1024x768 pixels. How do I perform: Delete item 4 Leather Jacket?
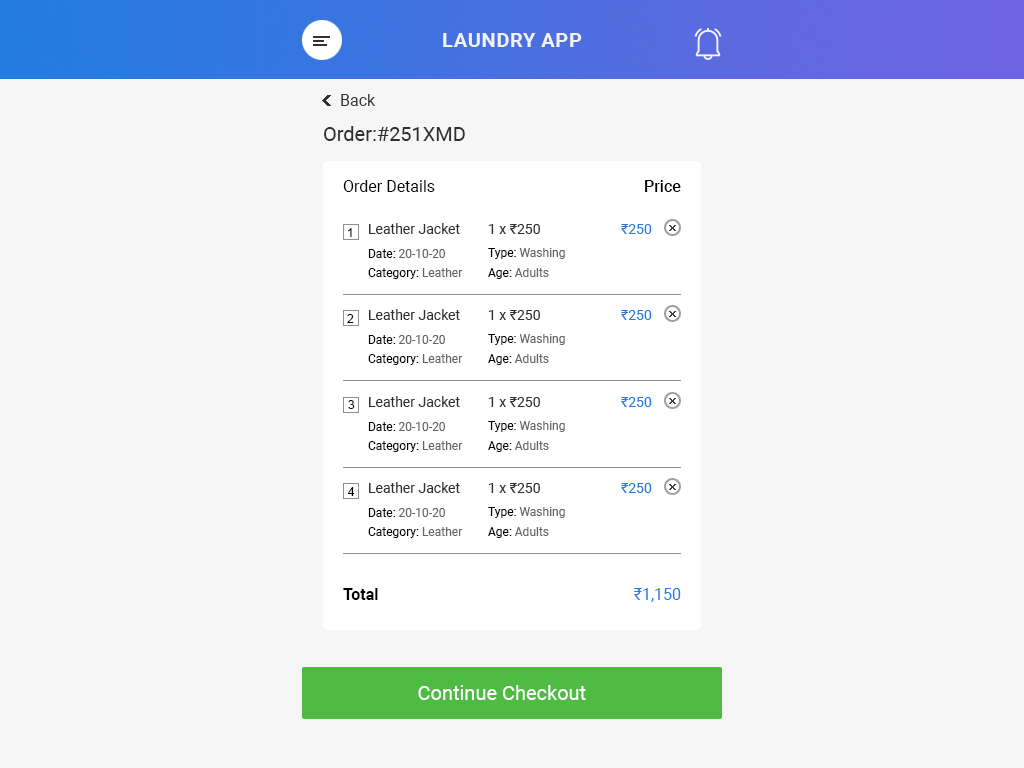click(x=673, y=487)
